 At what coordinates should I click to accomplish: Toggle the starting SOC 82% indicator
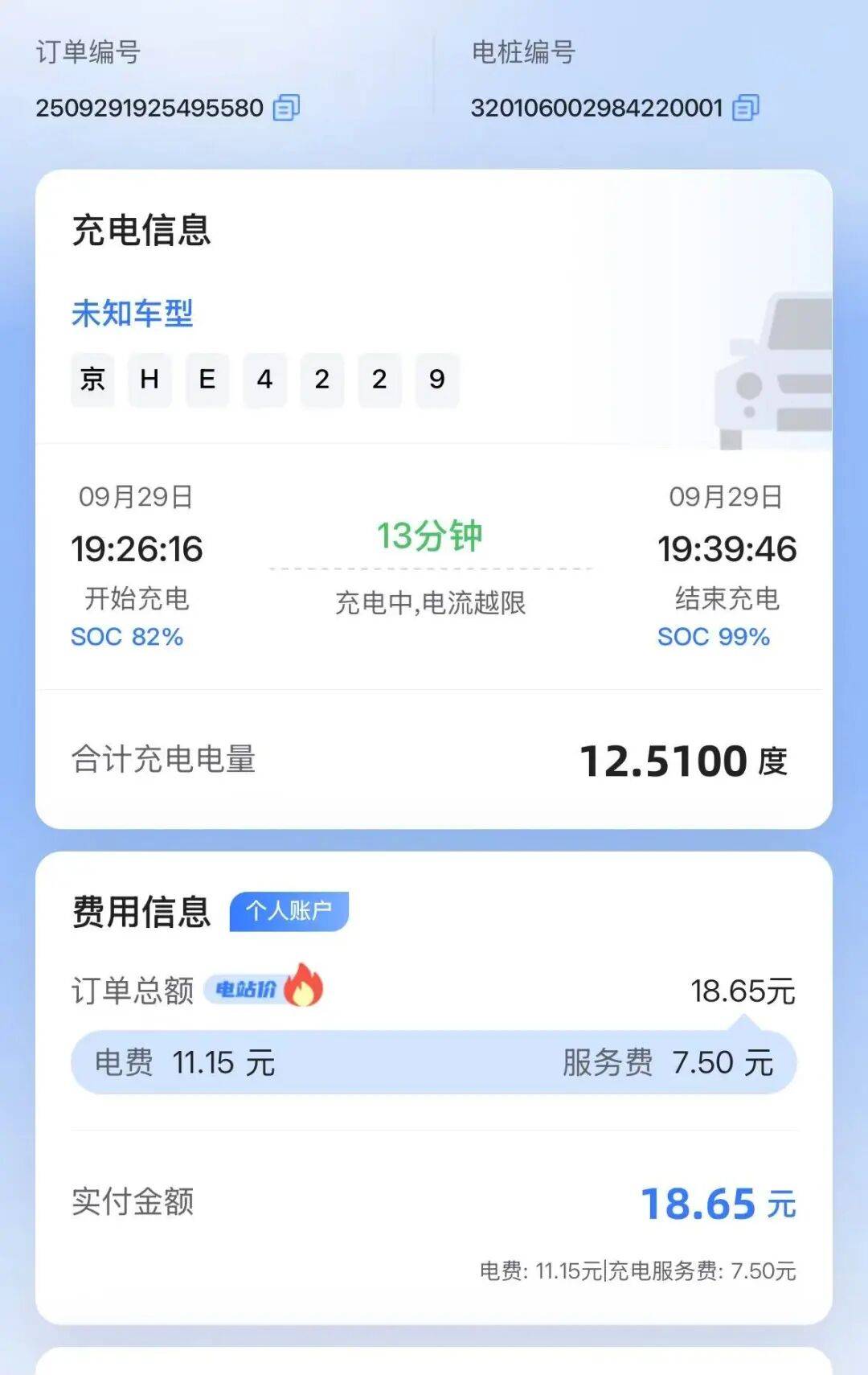(x=127, y=638)
